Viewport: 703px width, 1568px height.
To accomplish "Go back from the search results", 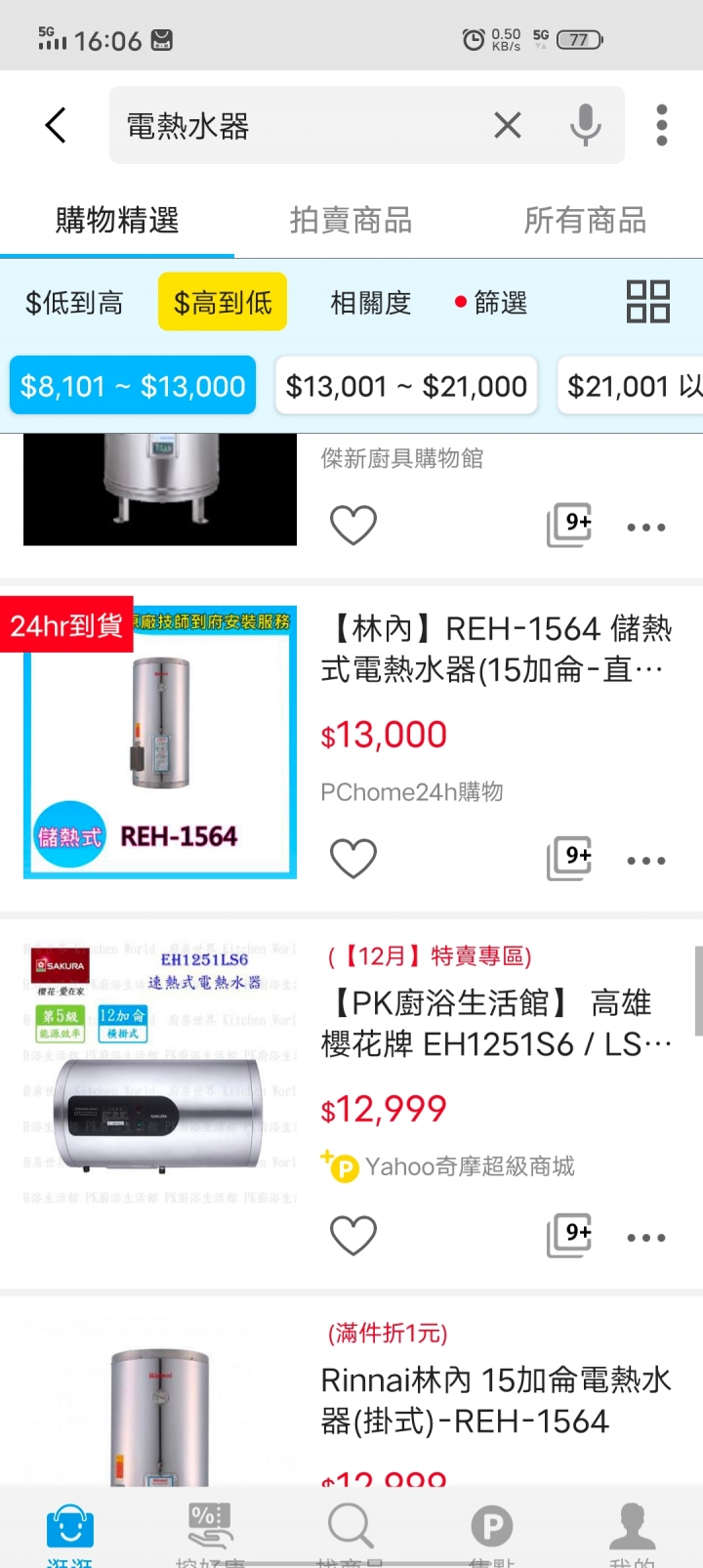I will point(56,125).
